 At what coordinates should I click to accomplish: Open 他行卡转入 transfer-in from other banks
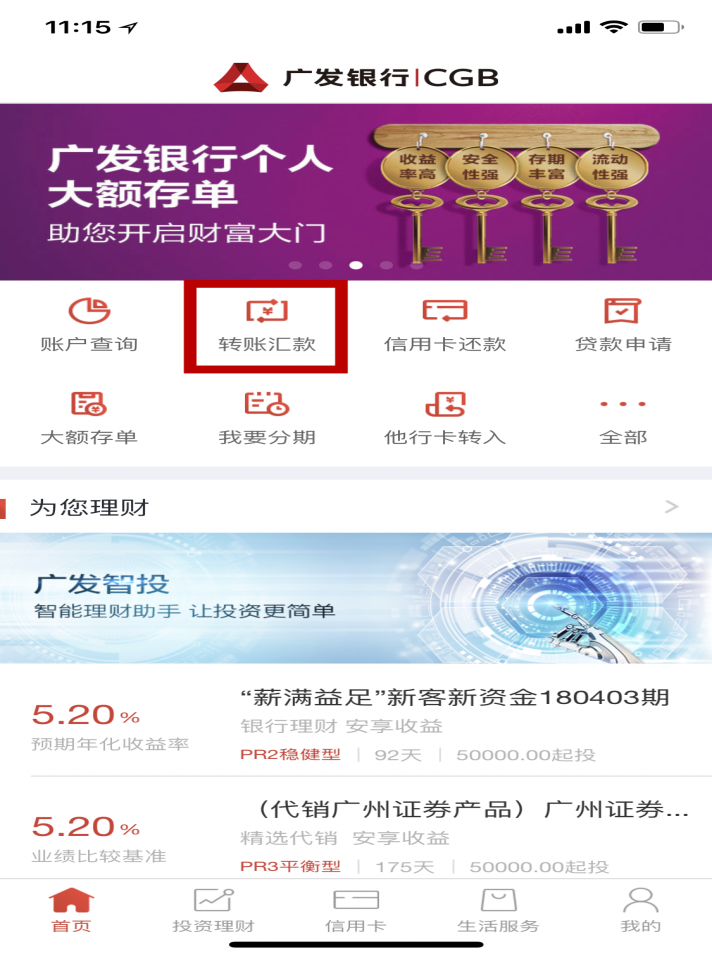(445, 419)
